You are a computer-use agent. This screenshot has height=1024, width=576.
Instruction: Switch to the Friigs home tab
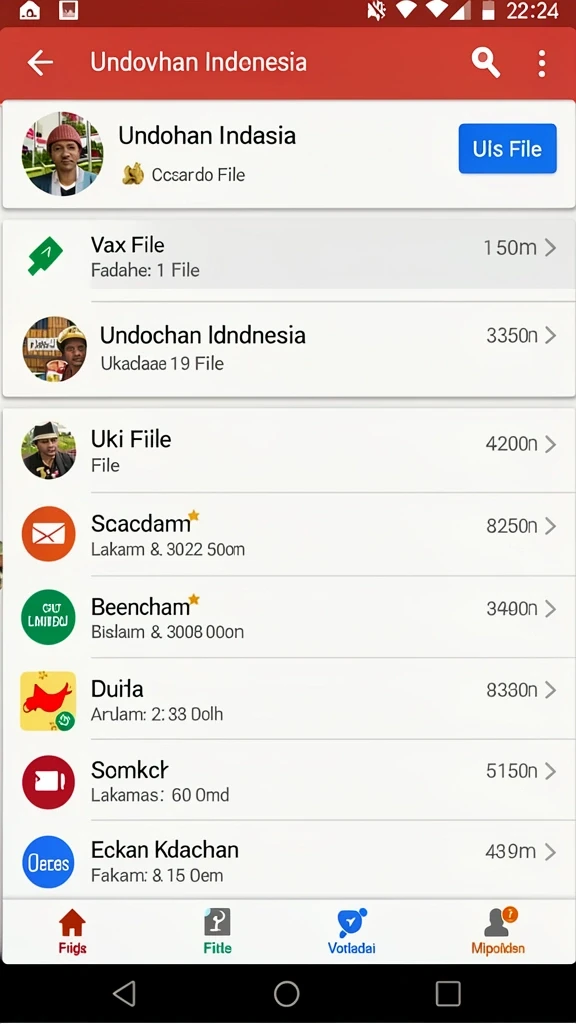72,931
